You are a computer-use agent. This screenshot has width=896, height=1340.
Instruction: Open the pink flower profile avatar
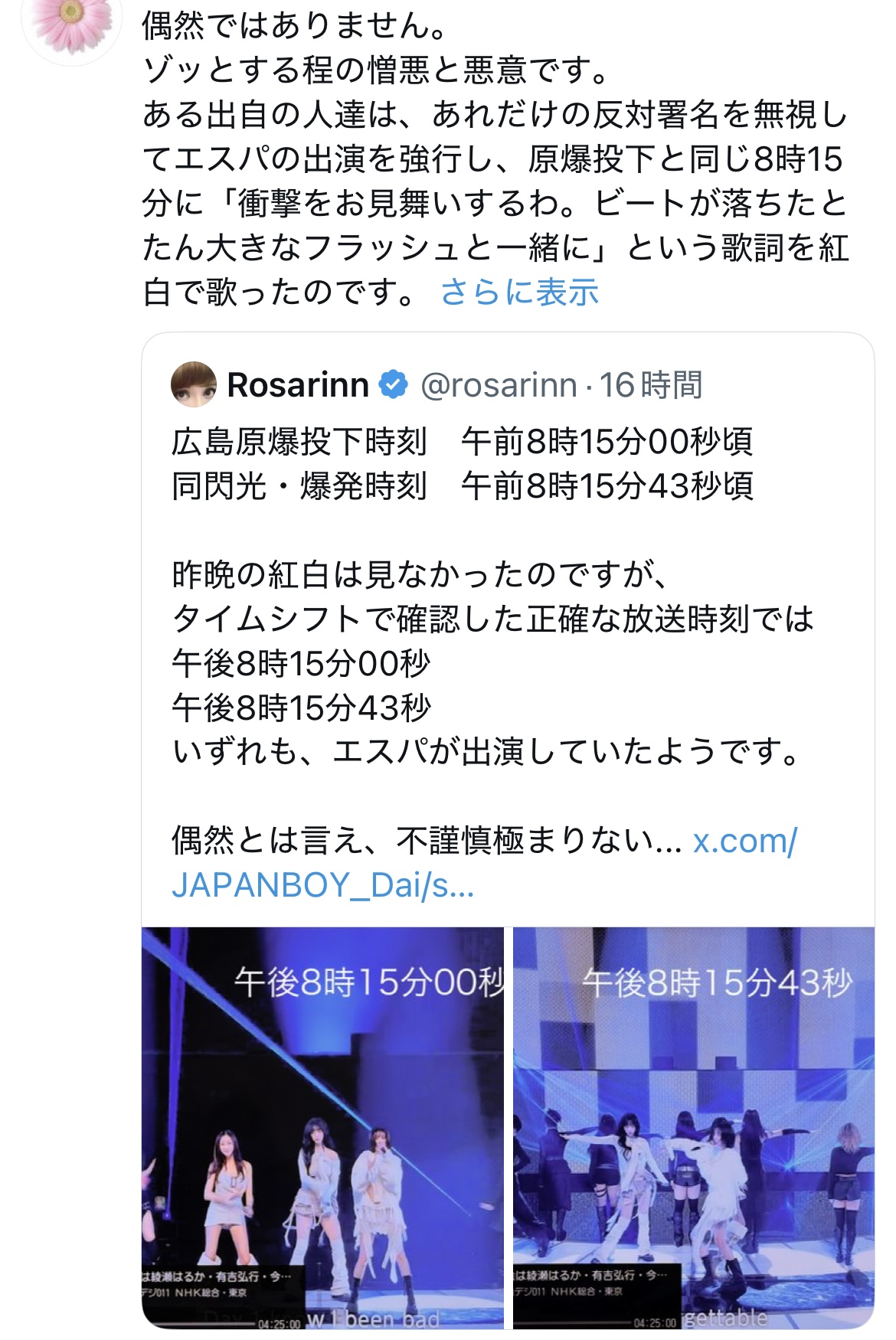point(71,23)
